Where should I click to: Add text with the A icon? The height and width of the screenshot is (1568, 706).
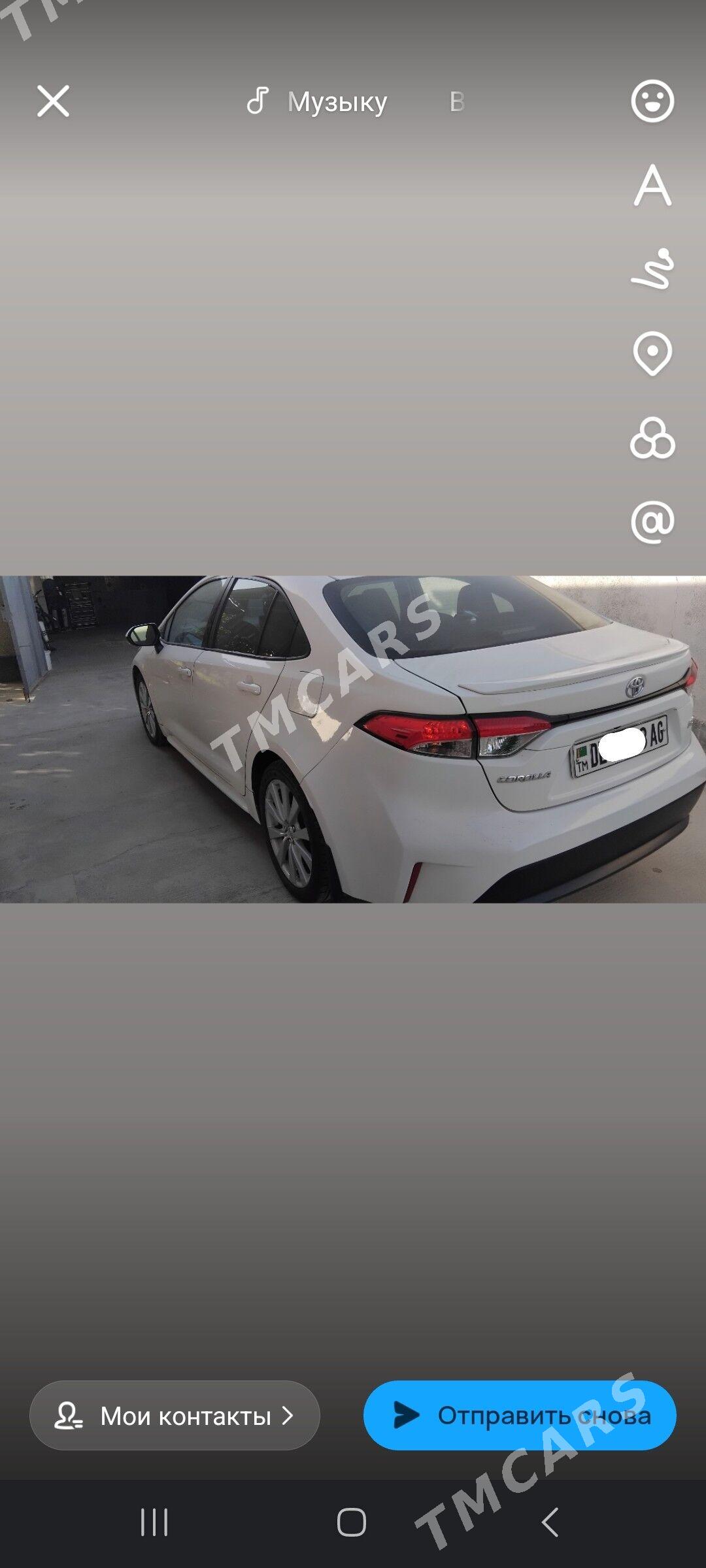(652, 186)
